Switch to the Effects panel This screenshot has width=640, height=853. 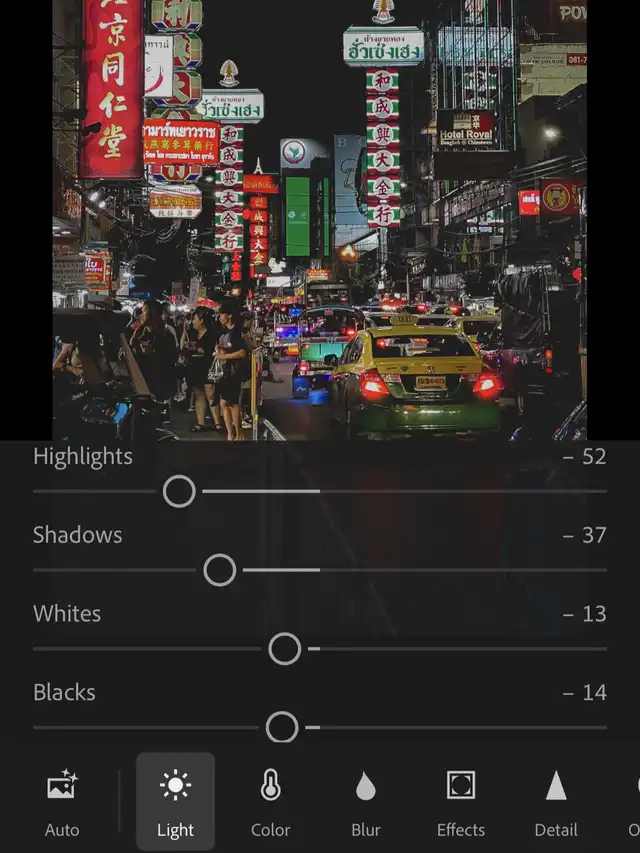click(461, 802)
